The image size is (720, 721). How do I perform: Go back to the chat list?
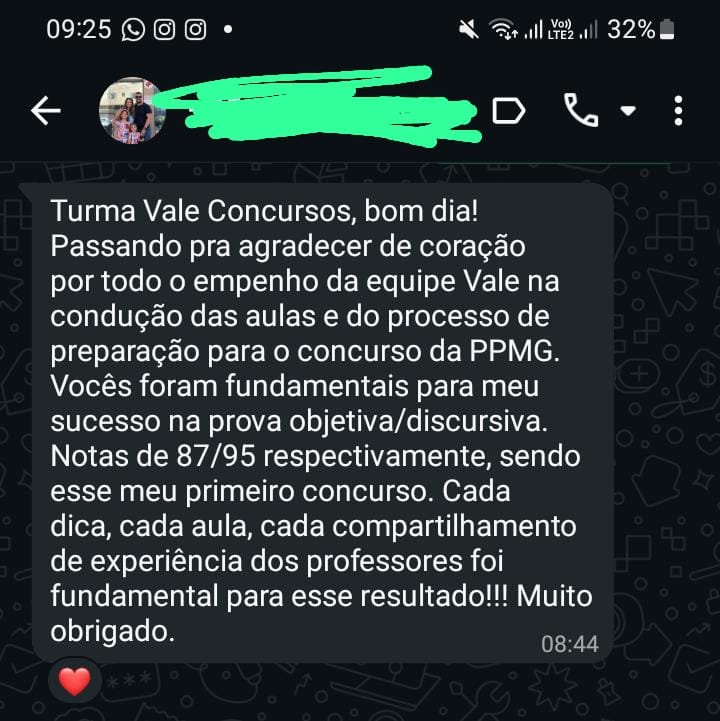tap(45, 111)
